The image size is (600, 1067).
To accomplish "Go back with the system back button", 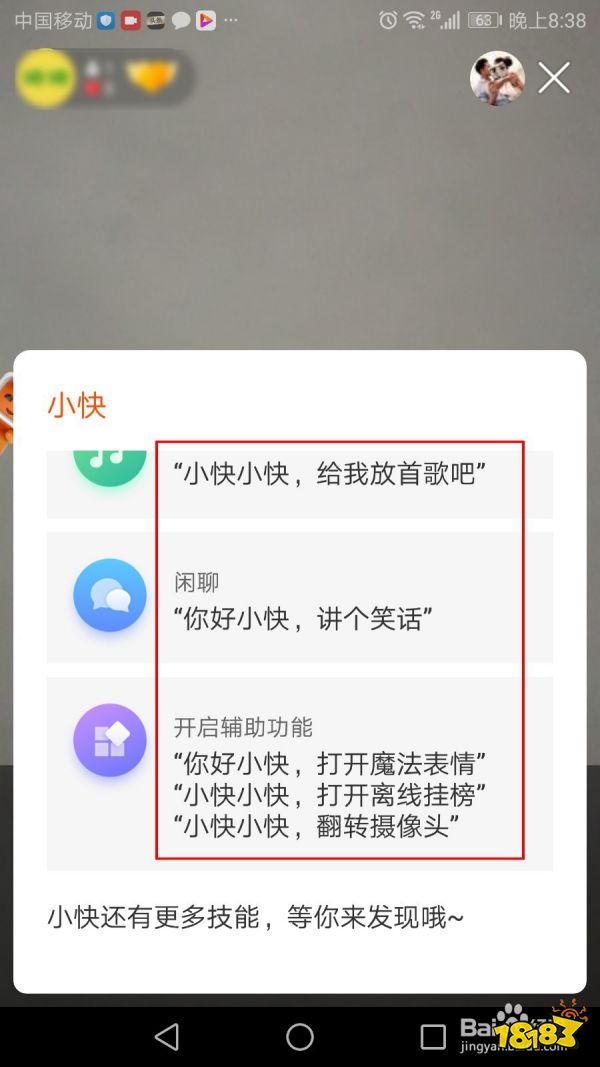I will click(x=167, y=1036).
